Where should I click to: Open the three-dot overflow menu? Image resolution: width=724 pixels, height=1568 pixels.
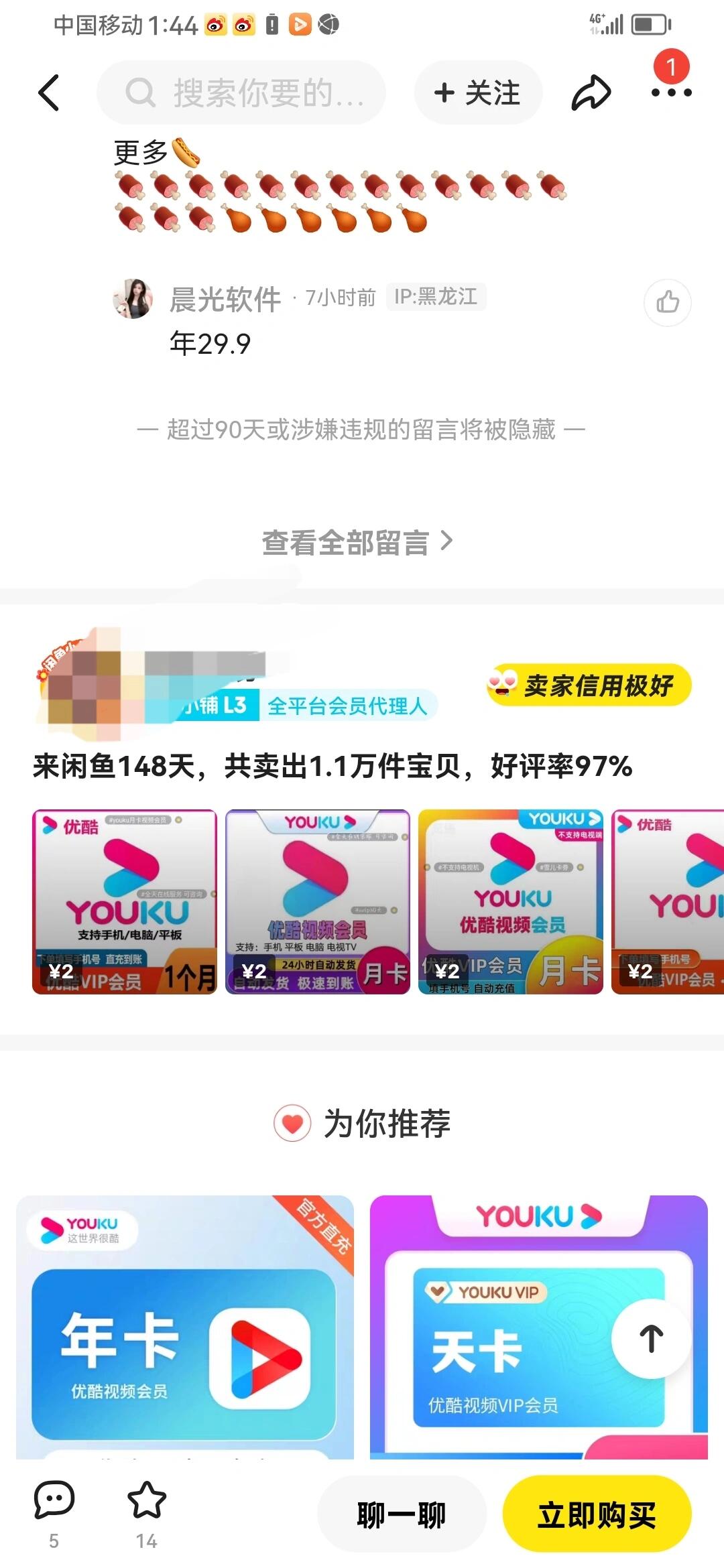click(671, 92)
